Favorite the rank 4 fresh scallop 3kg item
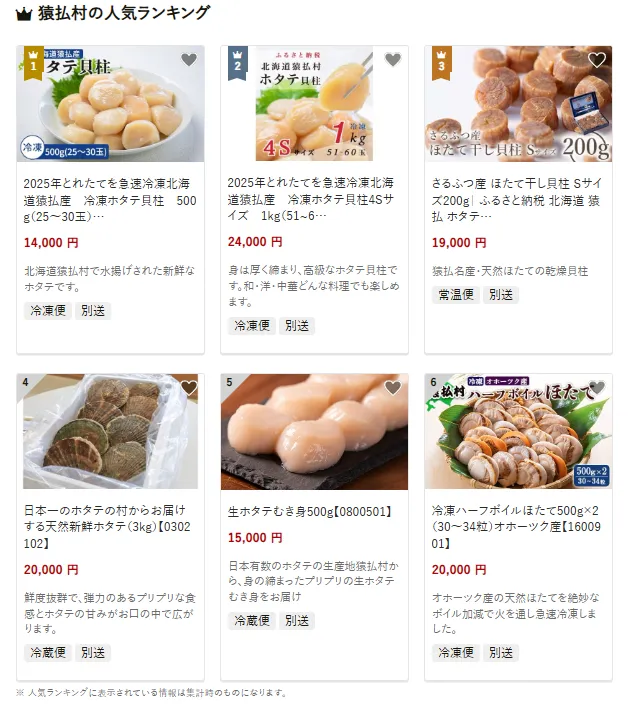This screenshot has height=709, width=634. (189, 388)
